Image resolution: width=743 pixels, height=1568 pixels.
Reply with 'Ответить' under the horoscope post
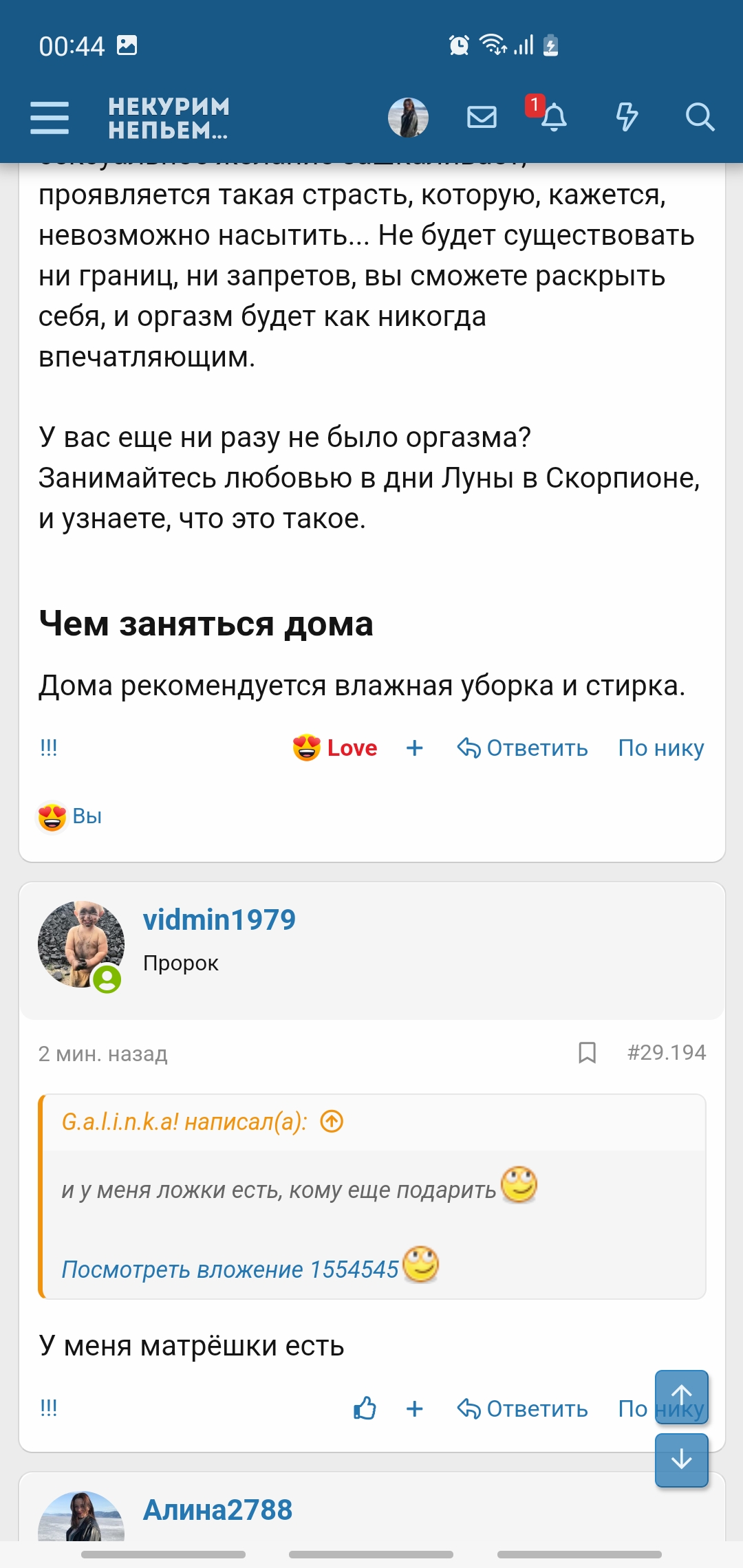(524, 748)
